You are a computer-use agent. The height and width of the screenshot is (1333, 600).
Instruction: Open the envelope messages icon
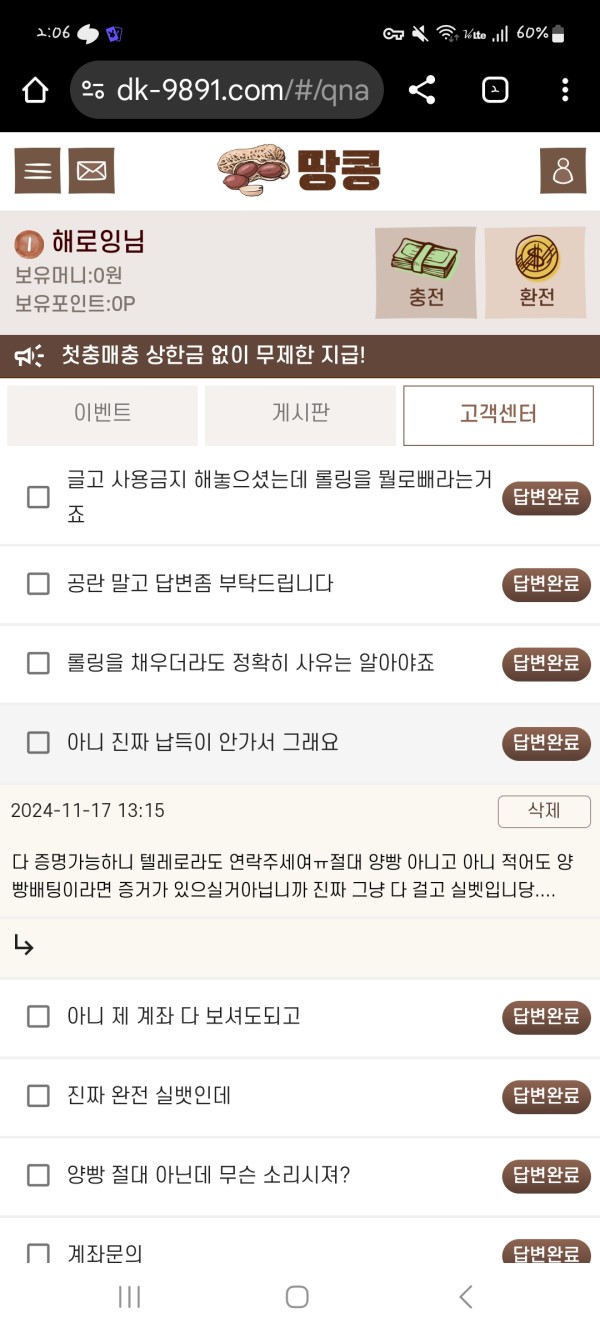click(x=91, y=171)
